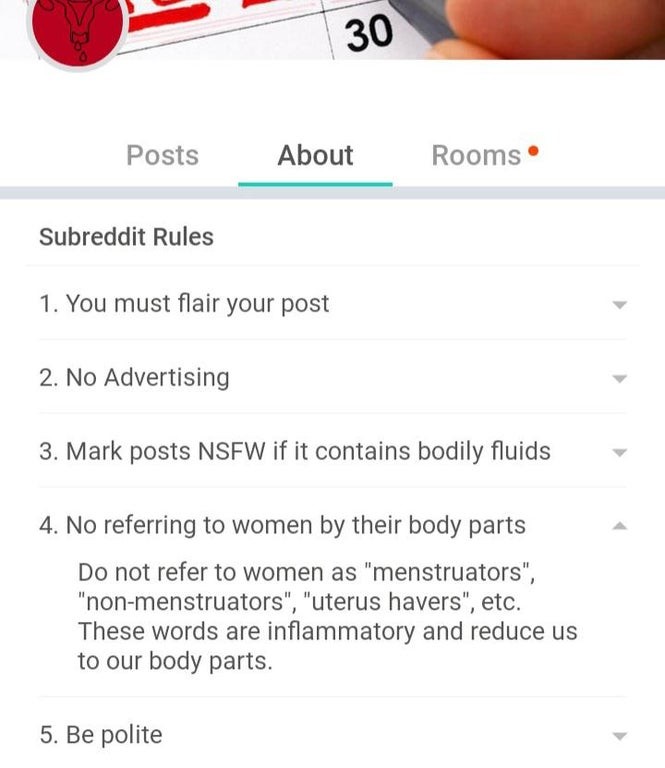
Task: Expand the Mark posts NSFW rule
Action: click(x=619, y=452)
